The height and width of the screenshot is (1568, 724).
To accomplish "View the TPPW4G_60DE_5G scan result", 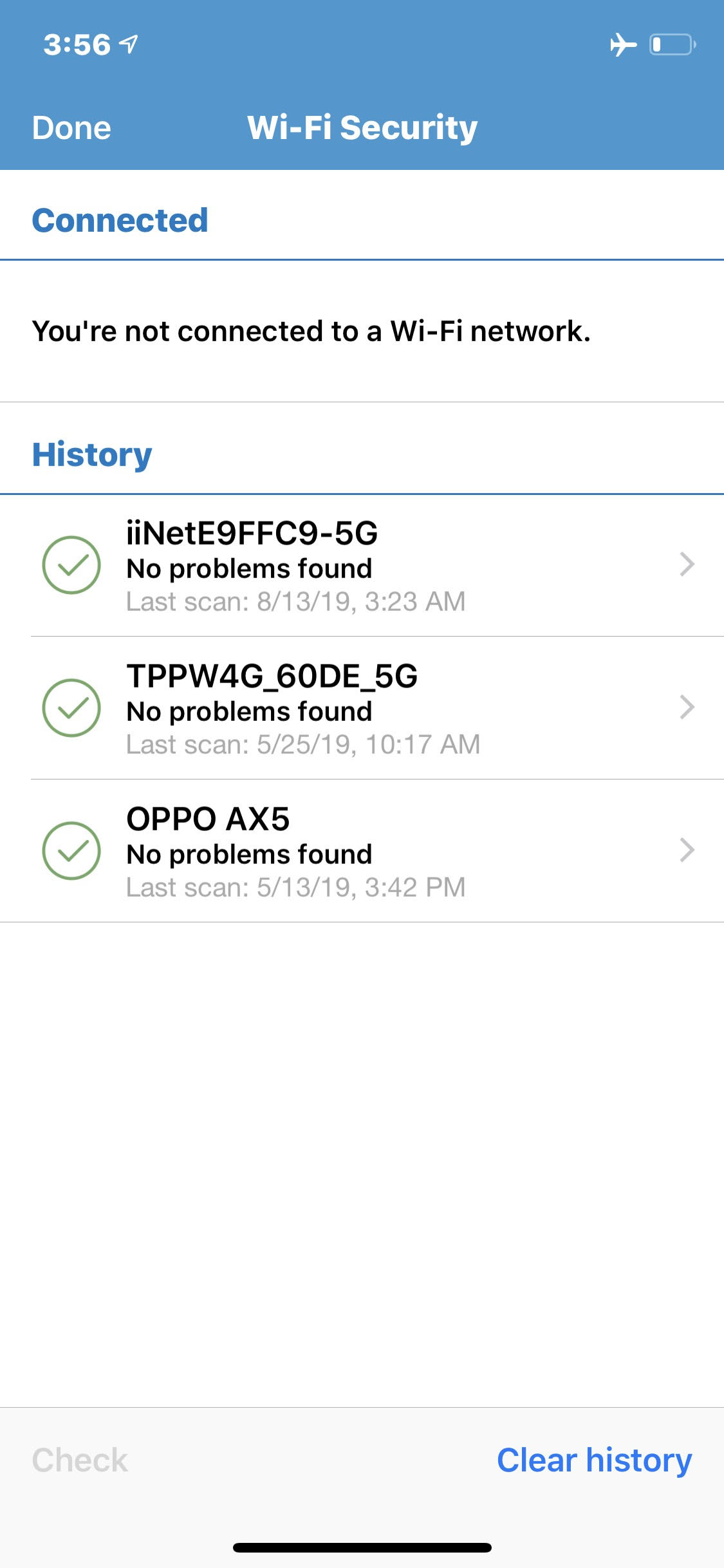I will (362, 708).
